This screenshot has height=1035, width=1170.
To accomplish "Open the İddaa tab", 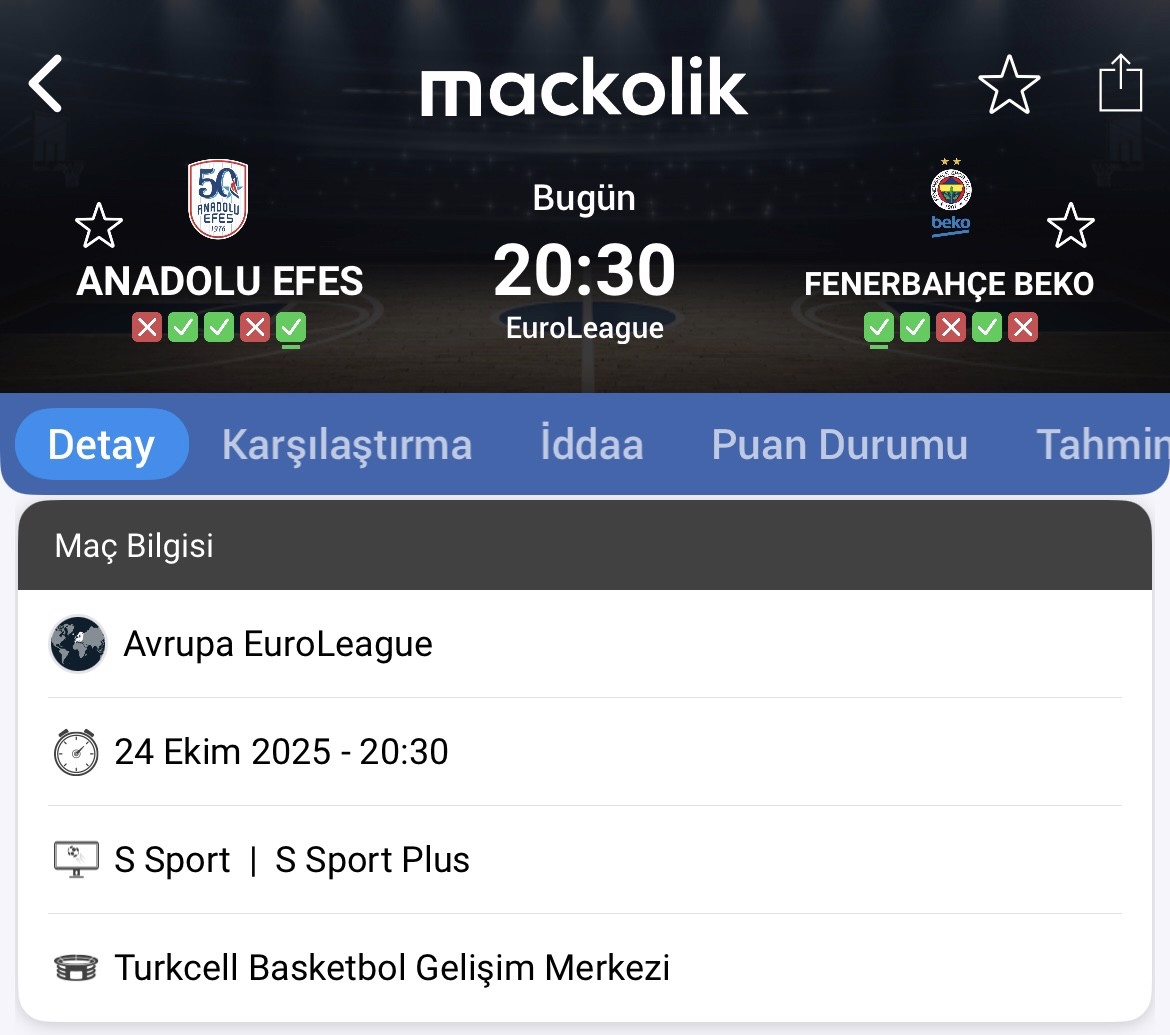I will click(x=591, y=445).
